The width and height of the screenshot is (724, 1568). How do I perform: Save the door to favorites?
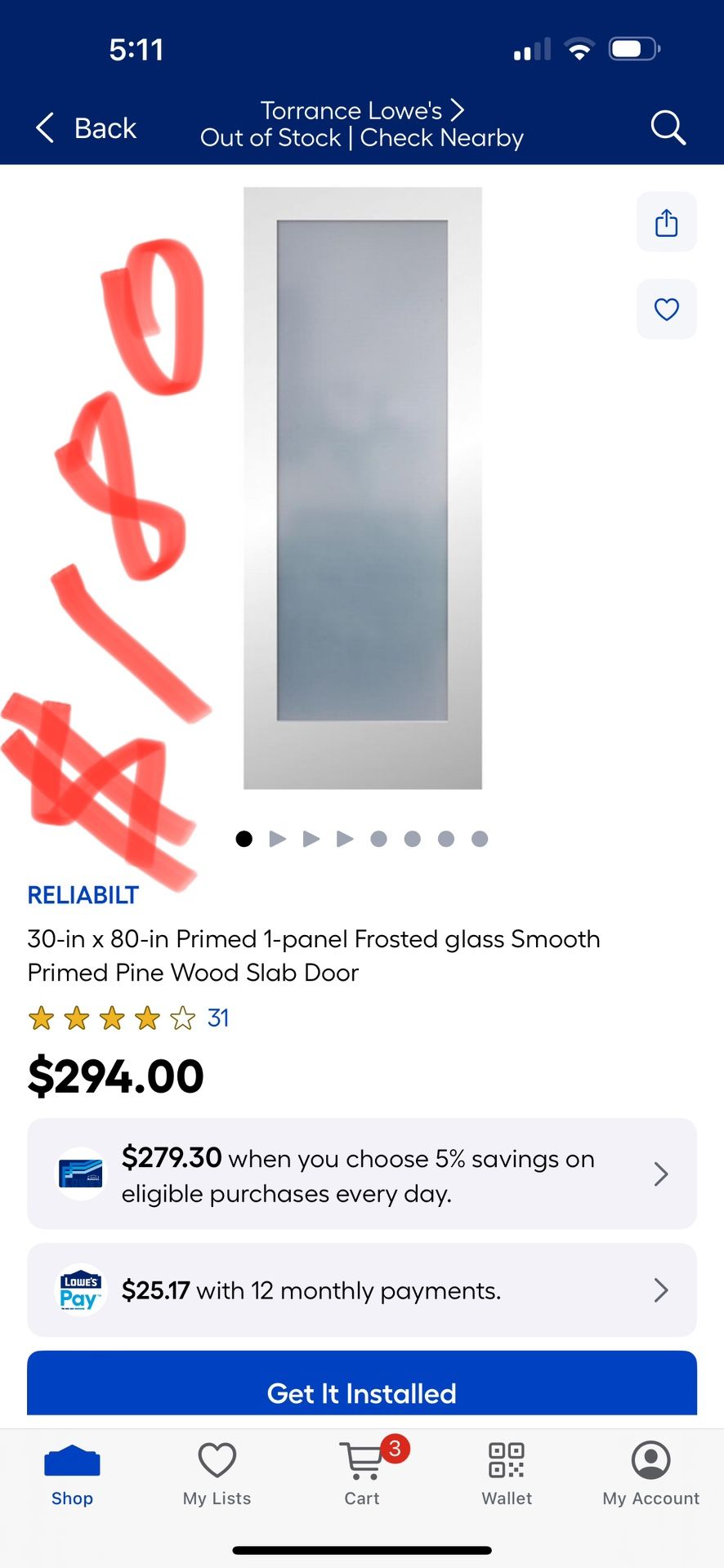click(x=667, y=310)
